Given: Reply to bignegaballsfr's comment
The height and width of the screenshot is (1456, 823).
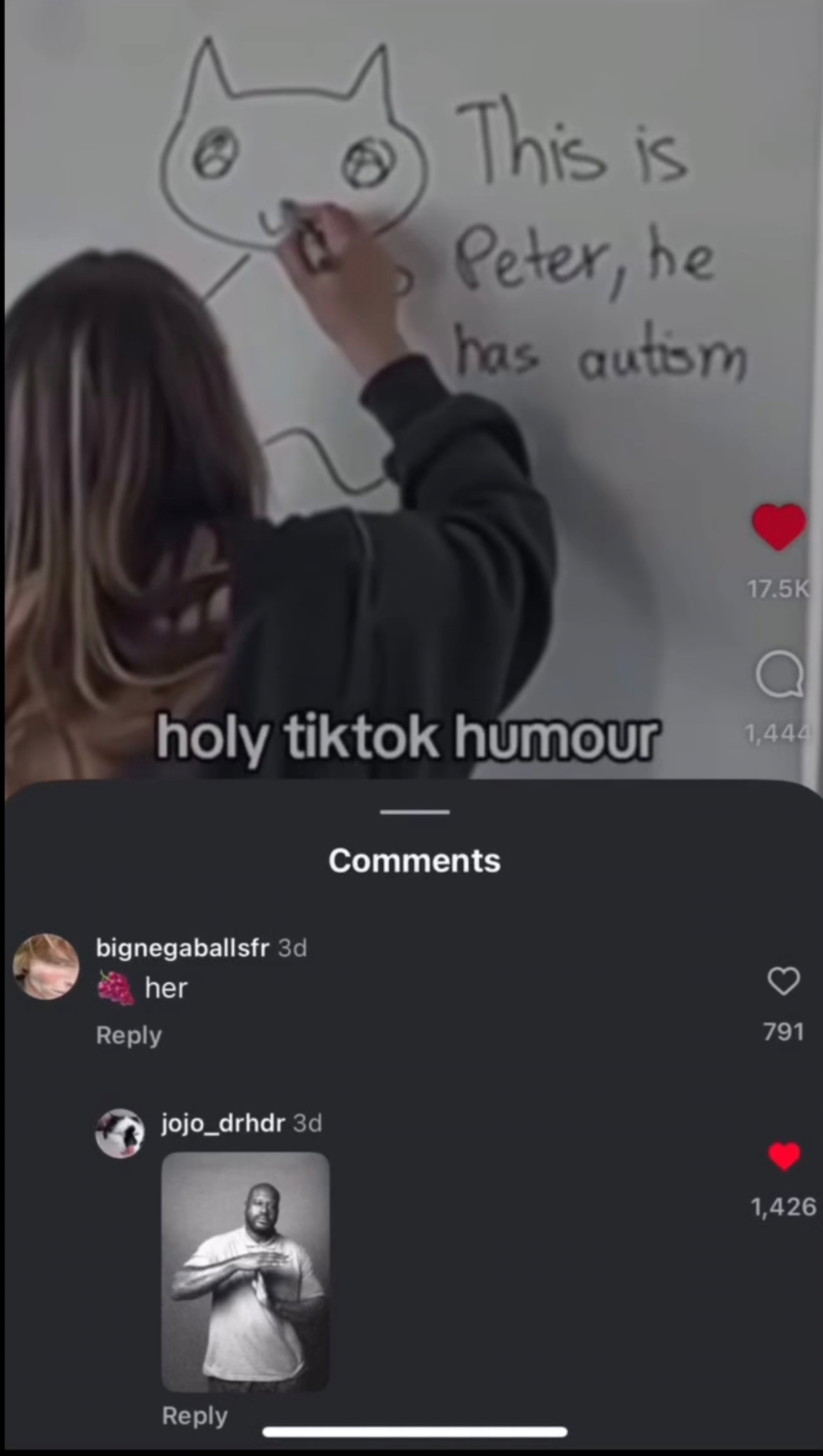Looking at the screenshot, I should tap(129, 1035).
